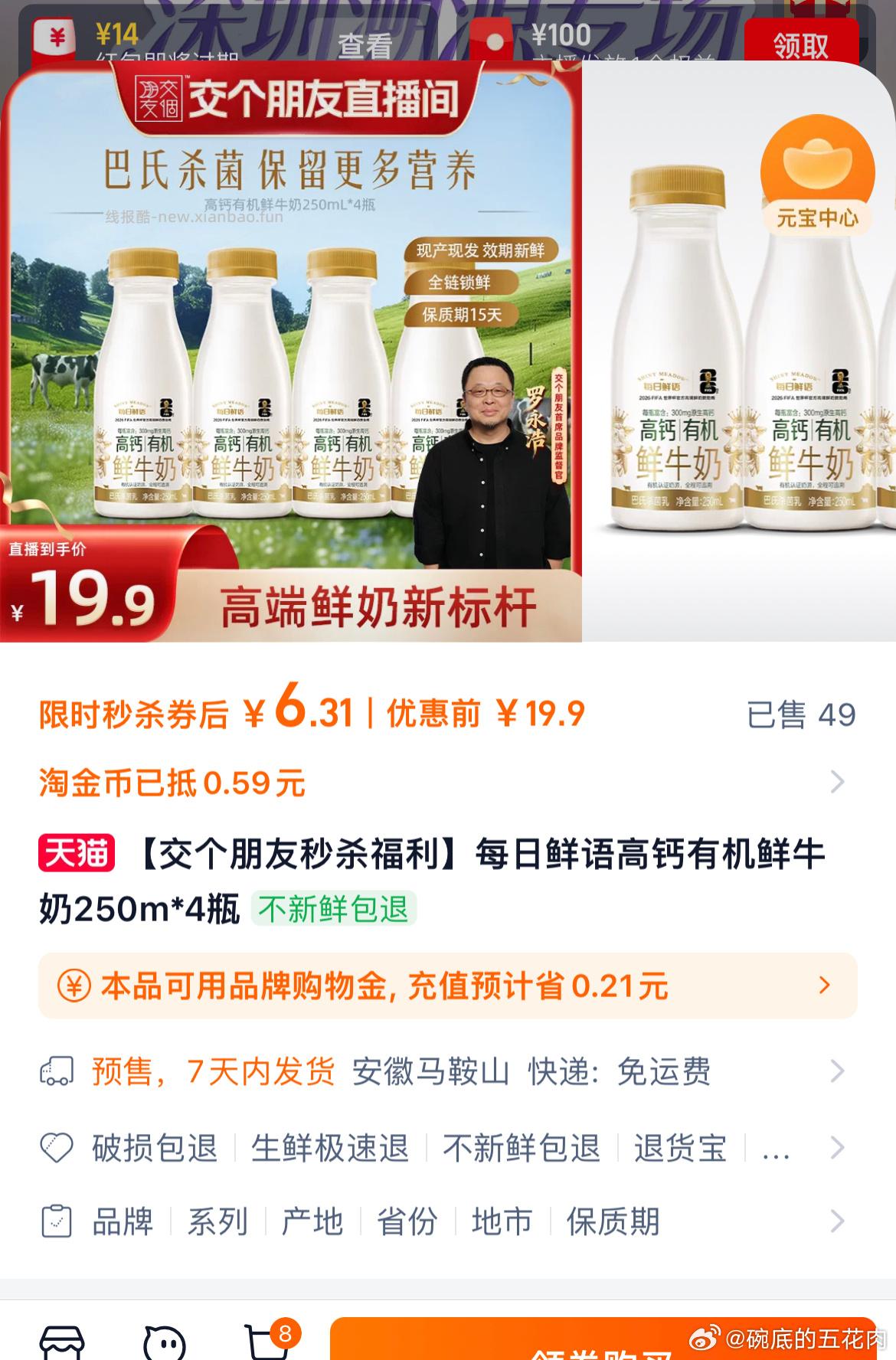Click the ¥14 red envelope coupon icon
Screen dimensions: 896x1360
[53, 37]
